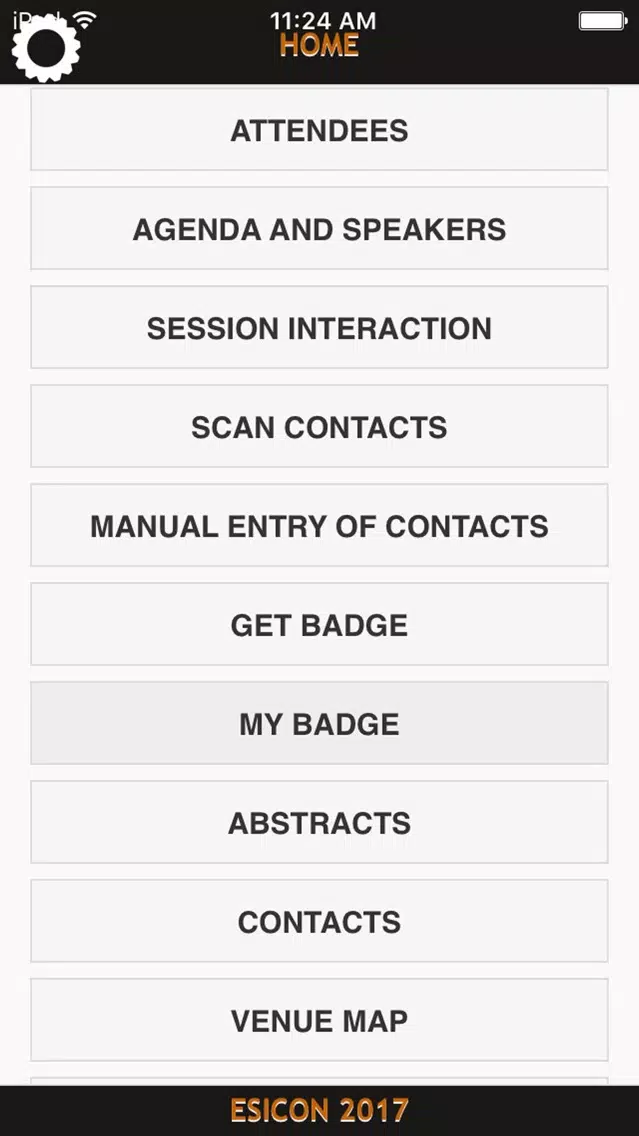Browse the Abstracts section

(319, 822)
